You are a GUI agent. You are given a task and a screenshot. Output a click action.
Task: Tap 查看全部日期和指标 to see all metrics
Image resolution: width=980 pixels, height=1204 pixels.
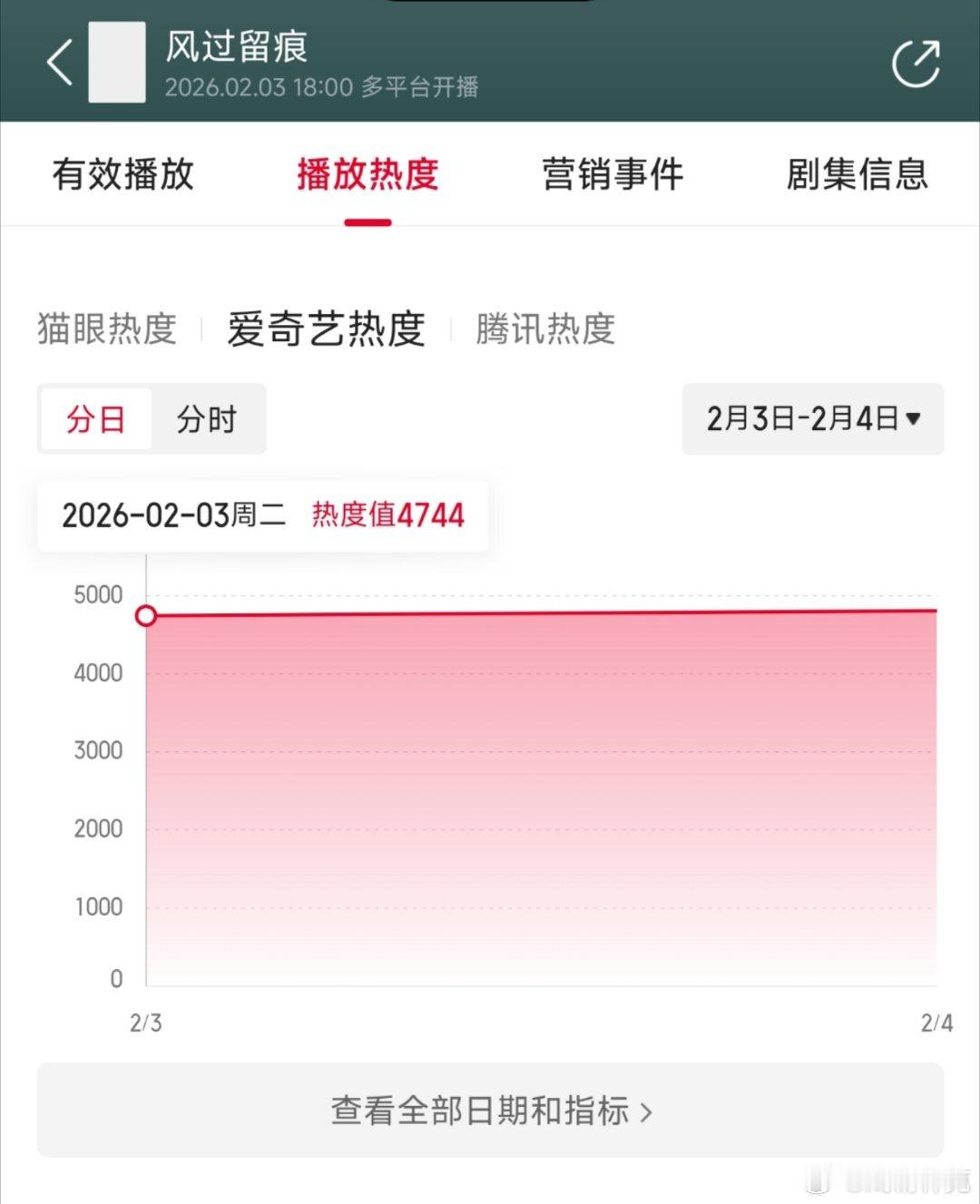click(490, 1109)
